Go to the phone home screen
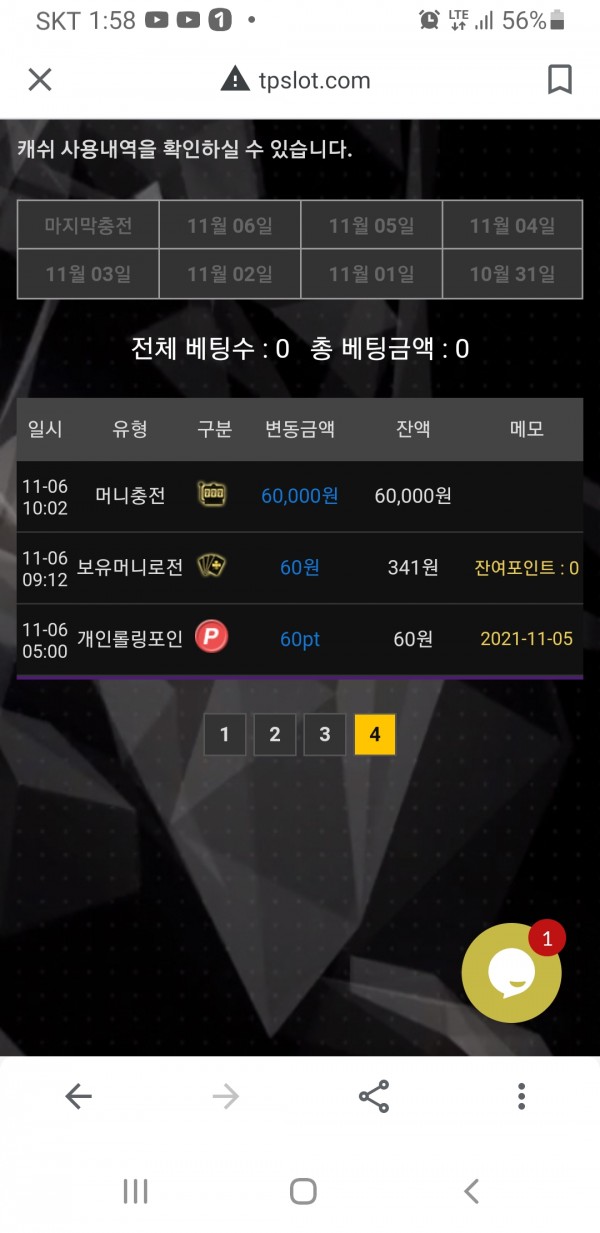The image size is (600, 1233). coord(303,1190)
